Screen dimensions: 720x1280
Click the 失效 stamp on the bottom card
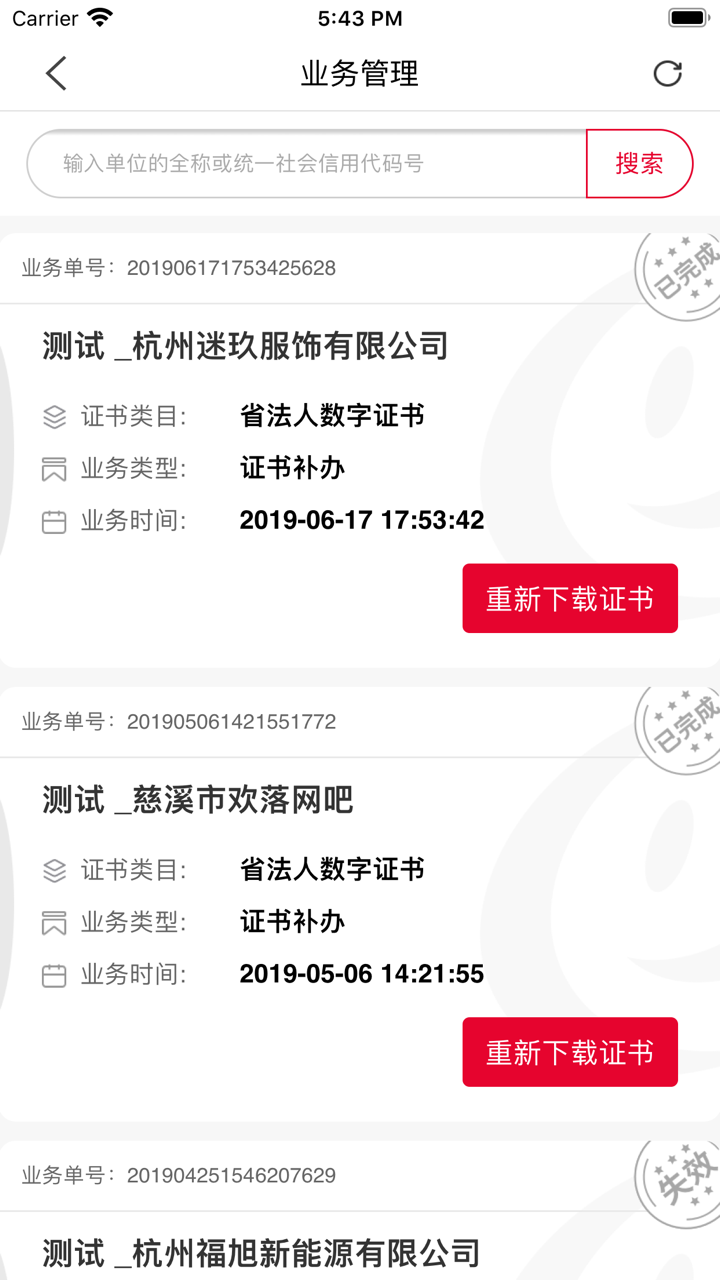click(x=678, y=1183)
